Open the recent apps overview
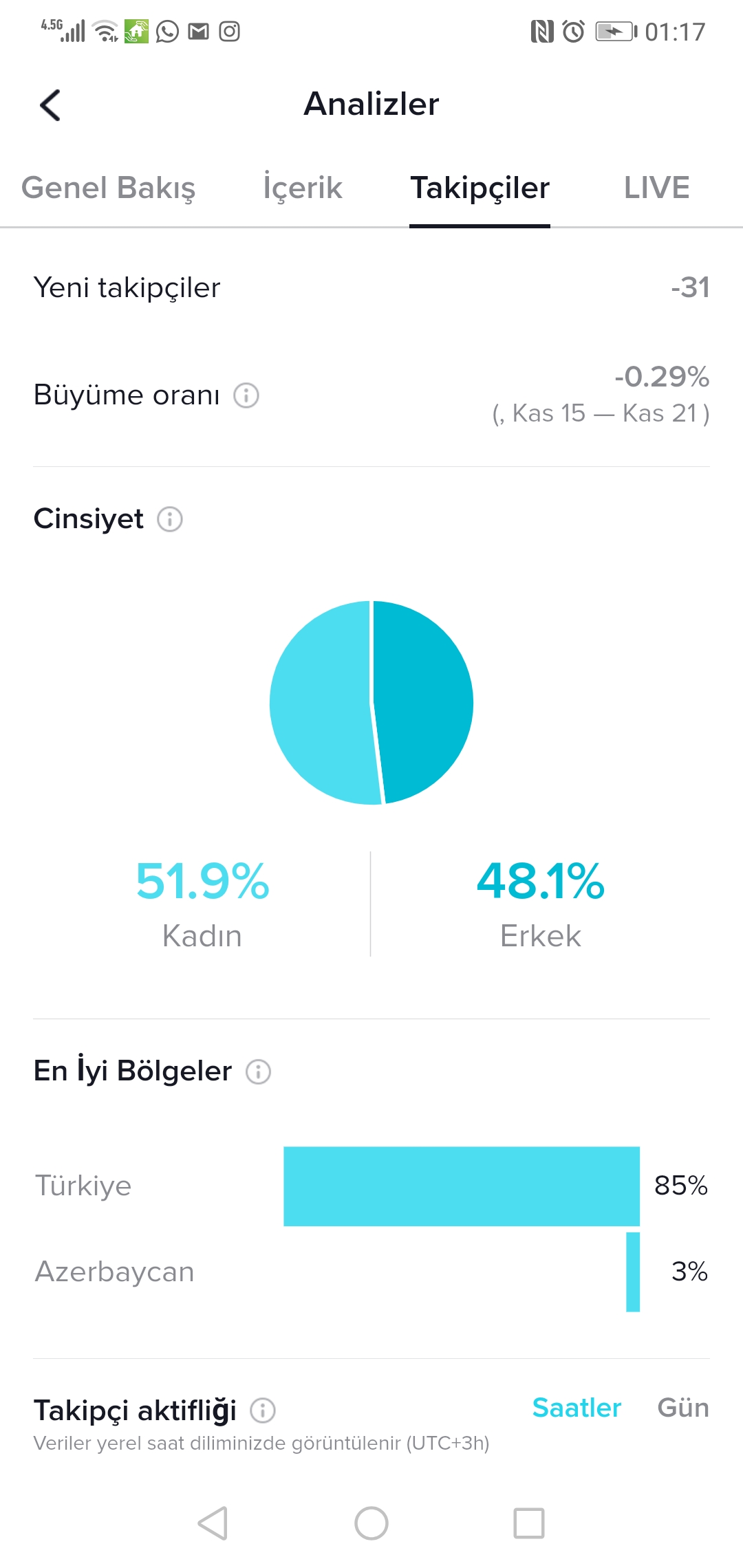The image size is (743, 1568). point(529,1523)
